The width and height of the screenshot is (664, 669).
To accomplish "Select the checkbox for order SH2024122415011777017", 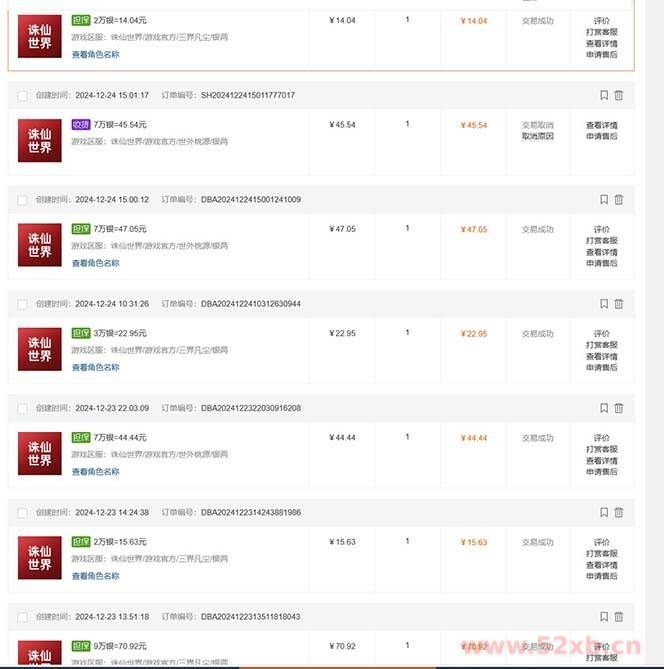I will 23,95.
